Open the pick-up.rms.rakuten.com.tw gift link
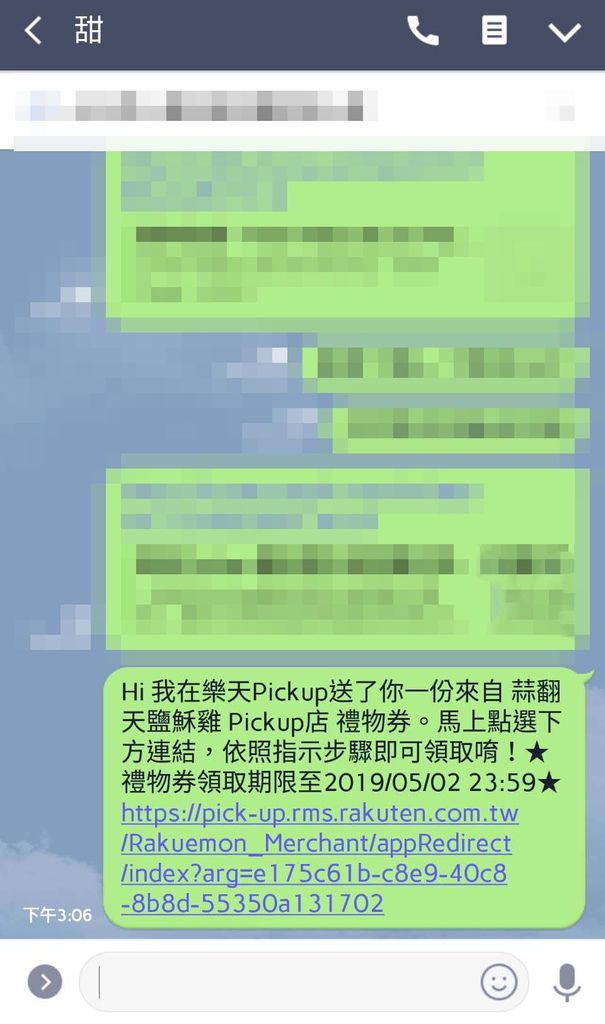This screenshot has height=1024, width=605. [319, 858]
